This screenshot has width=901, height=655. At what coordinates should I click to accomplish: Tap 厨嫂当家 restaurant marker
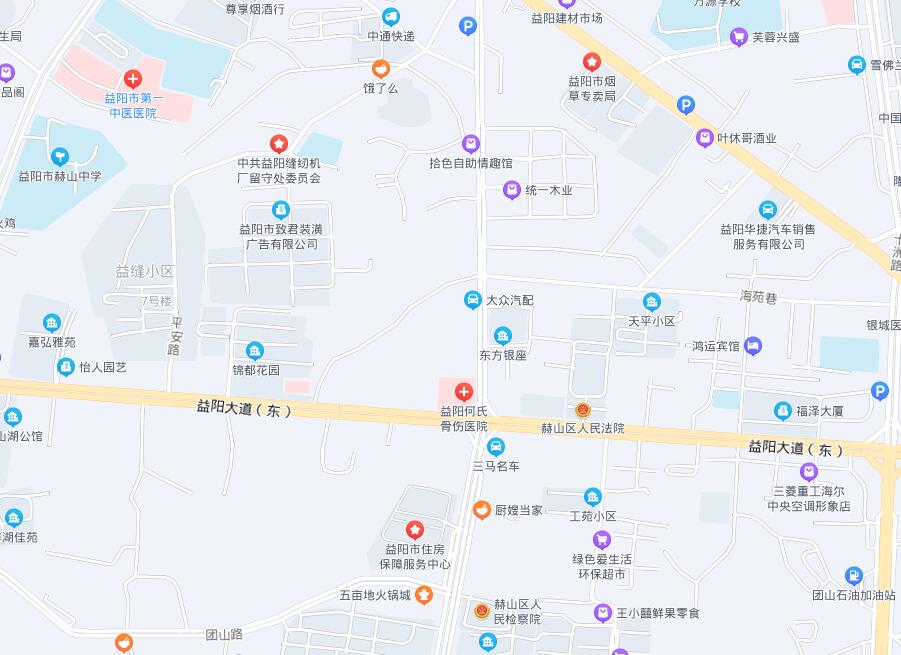[481, 510]
